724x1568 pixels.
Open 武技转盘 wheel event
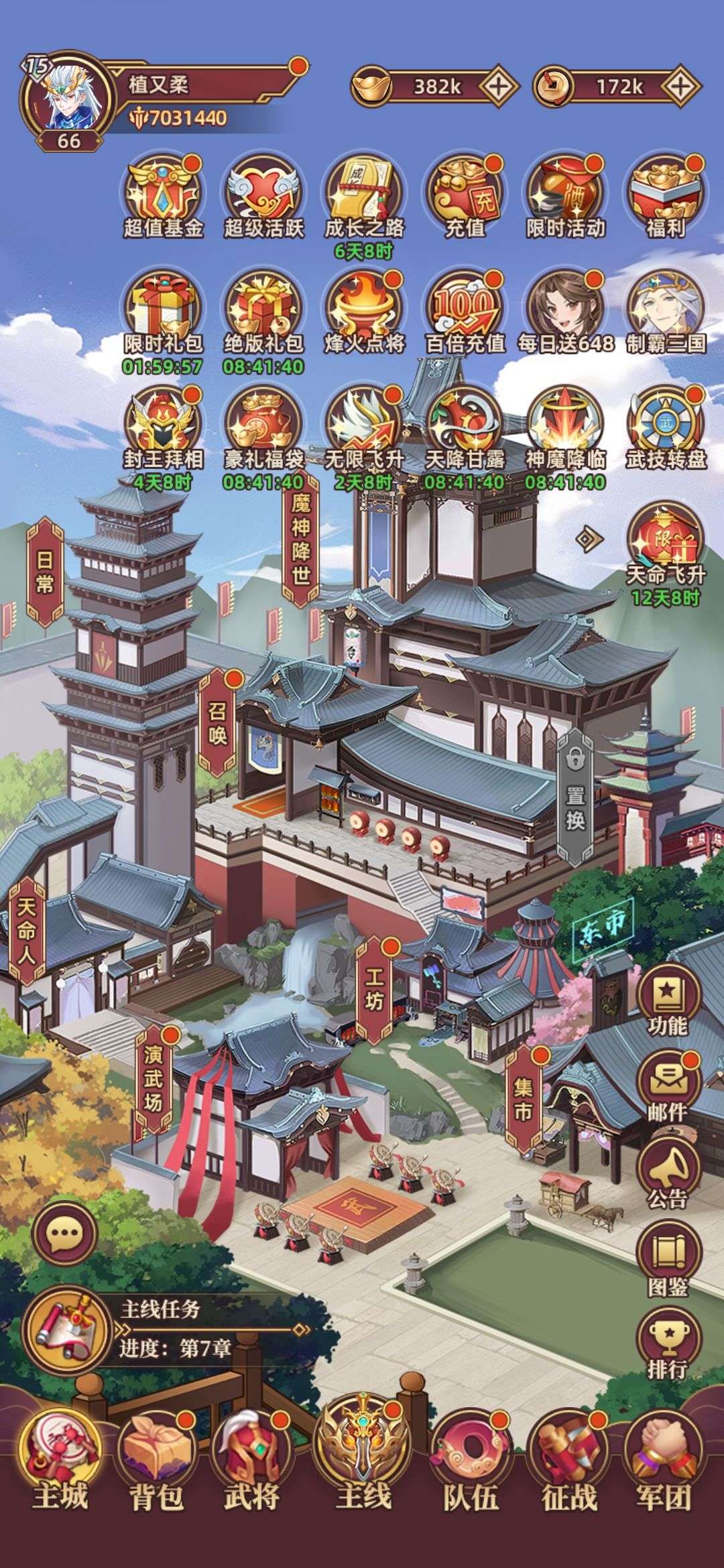point(666,426)
